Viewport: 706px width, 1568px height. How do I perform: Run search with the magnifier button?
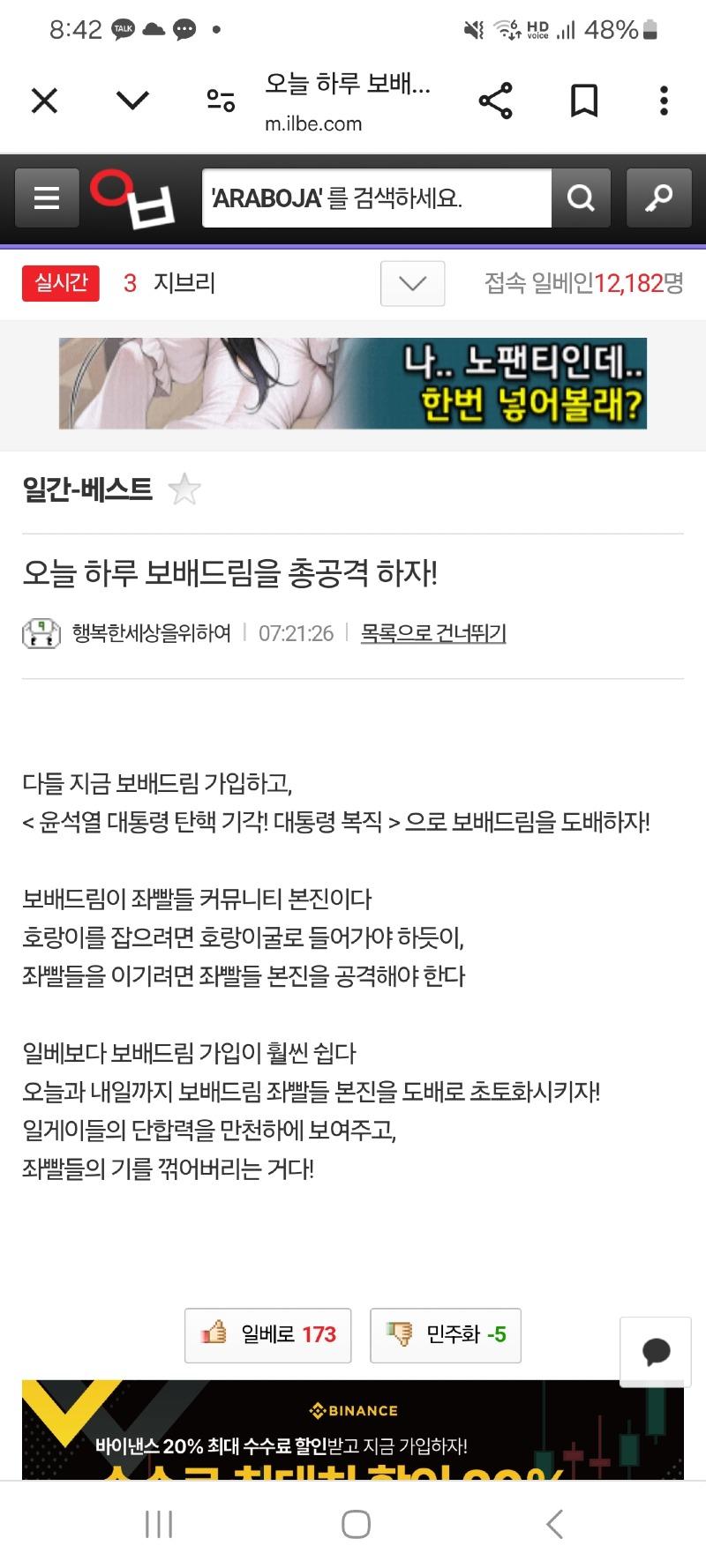click(581, 198)
